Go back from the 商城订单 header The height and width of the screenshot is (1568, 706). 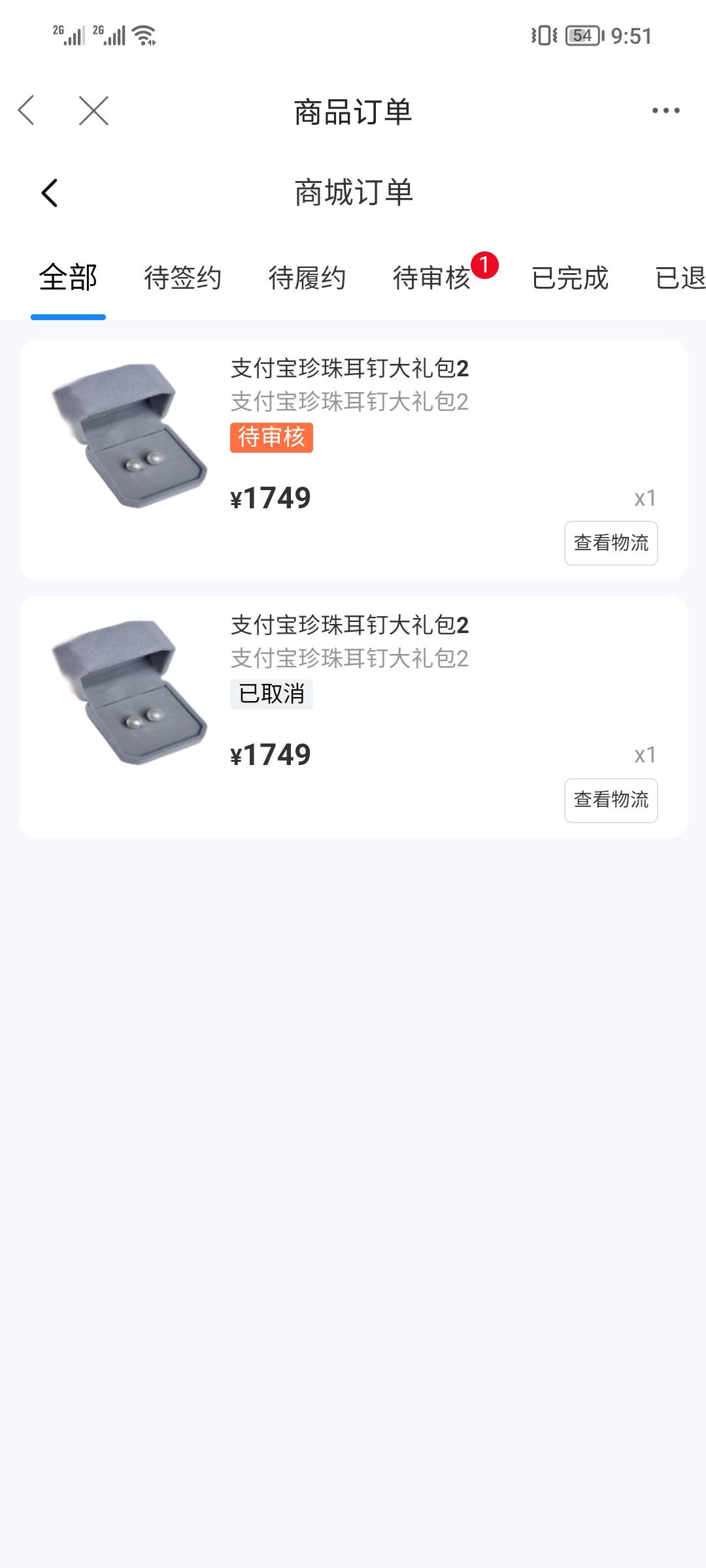[49, 193]
